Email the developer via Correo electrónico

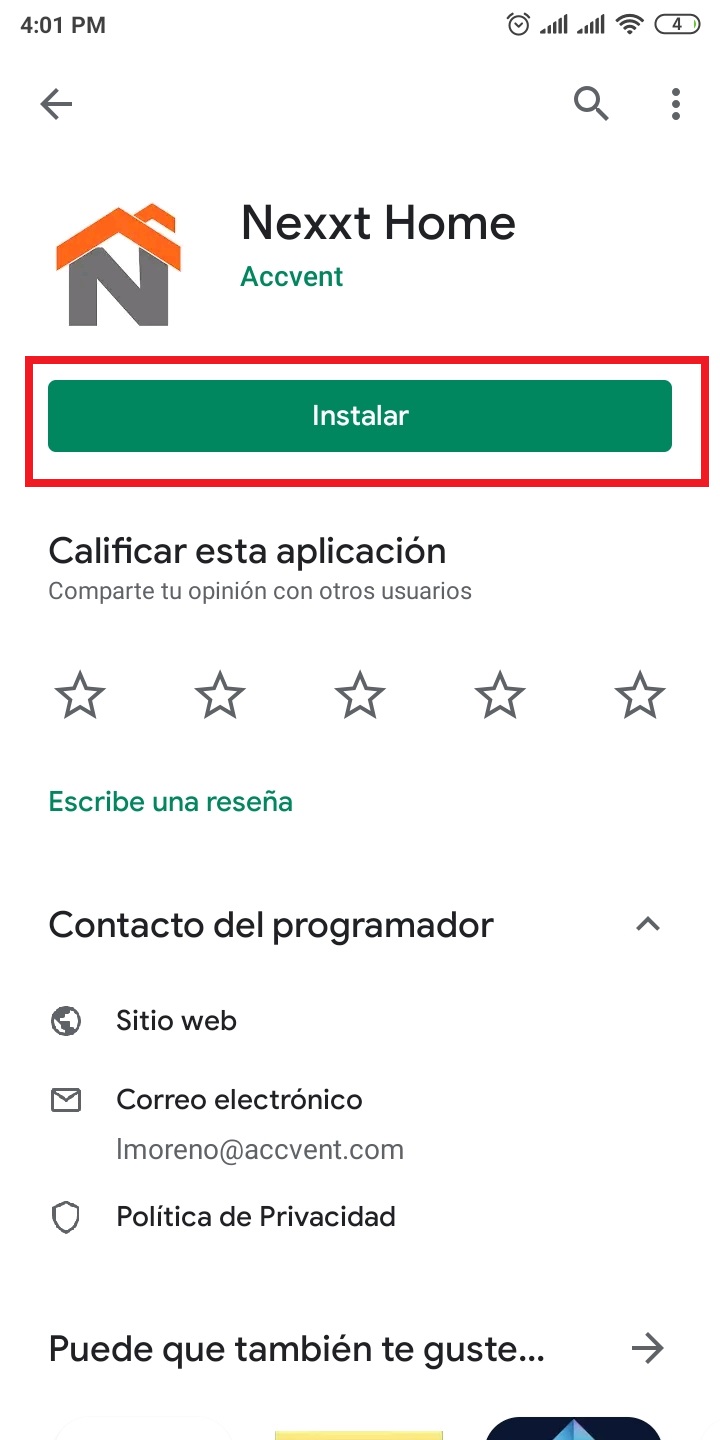[x=239, y=1100]
